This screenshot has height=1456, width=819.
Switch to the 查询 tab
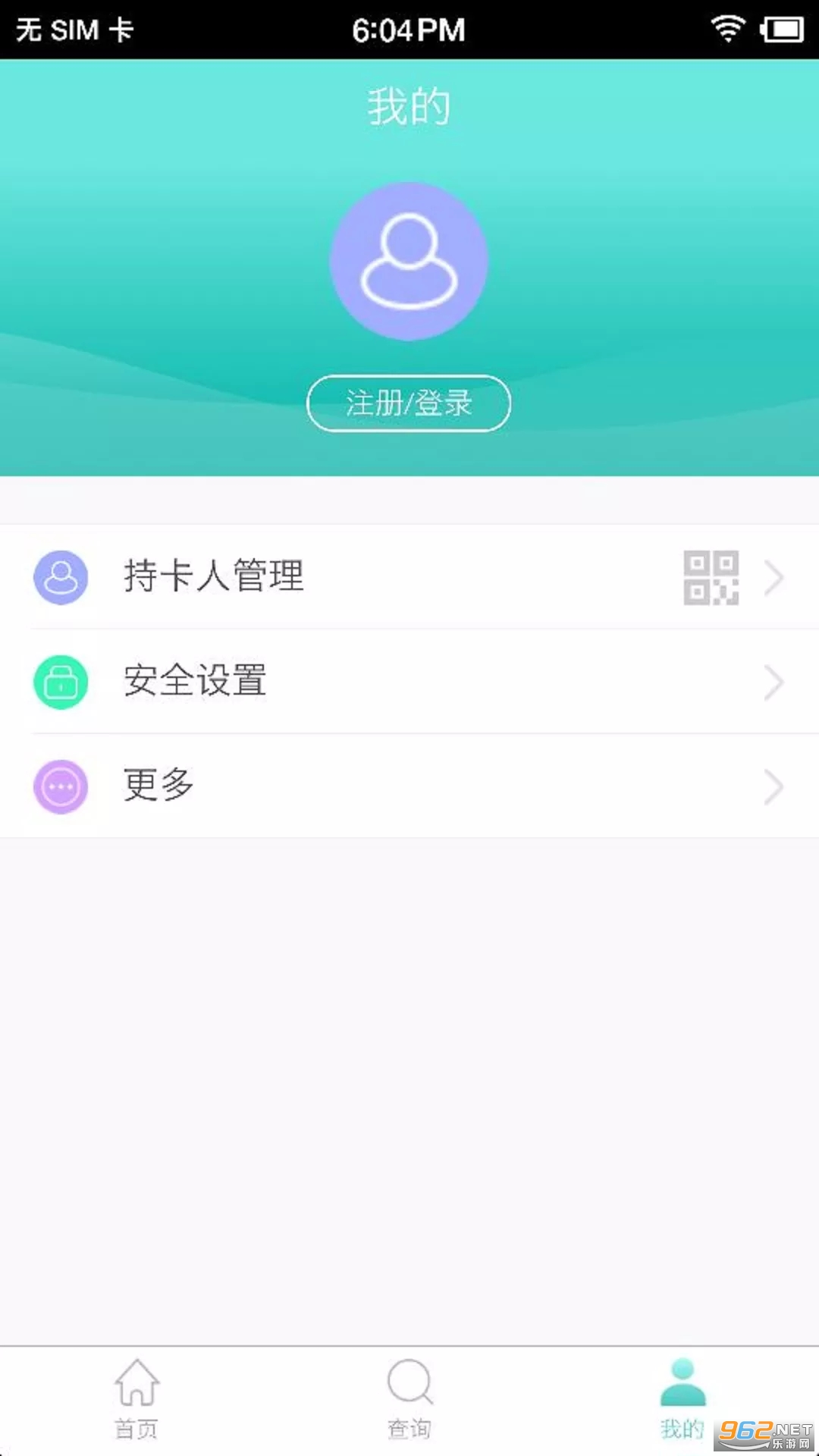[409, 1400]
